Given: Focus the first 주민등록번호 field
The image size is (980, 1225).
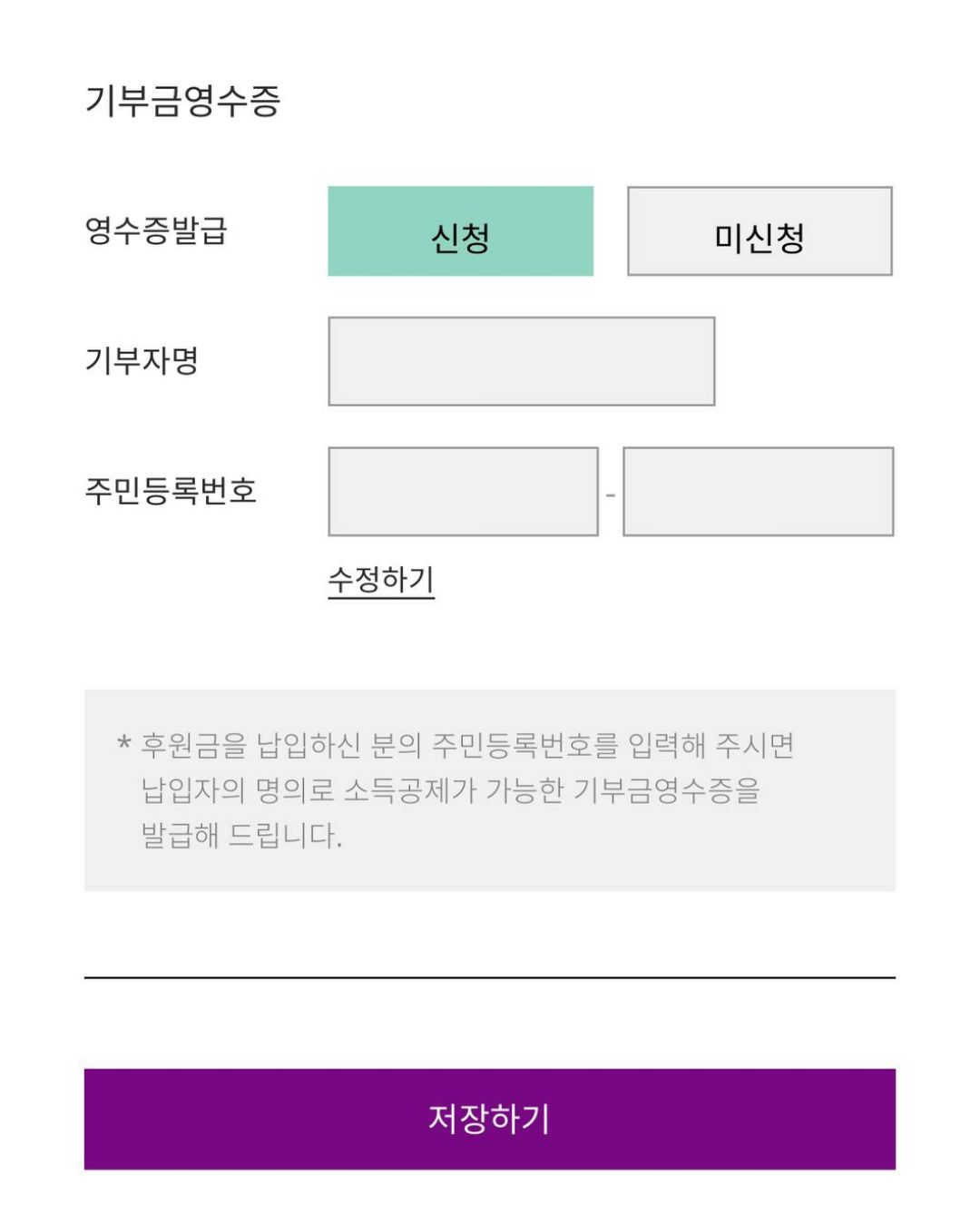Looking at the screenshot, I should pyautogui.click(x=463, y=491).
